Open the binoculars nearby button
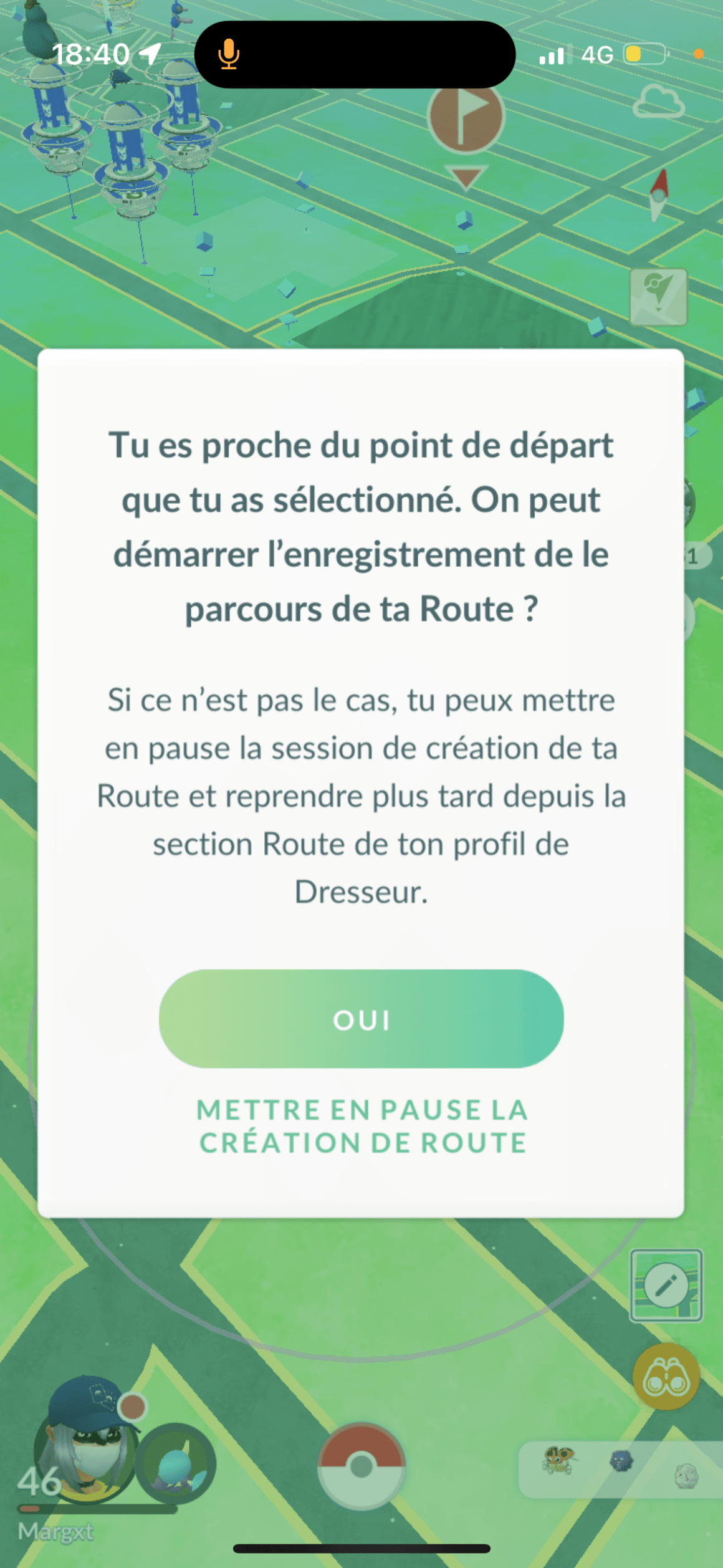The width and height of the screenshot is (723, 1568). click(x=666, y=1377)
